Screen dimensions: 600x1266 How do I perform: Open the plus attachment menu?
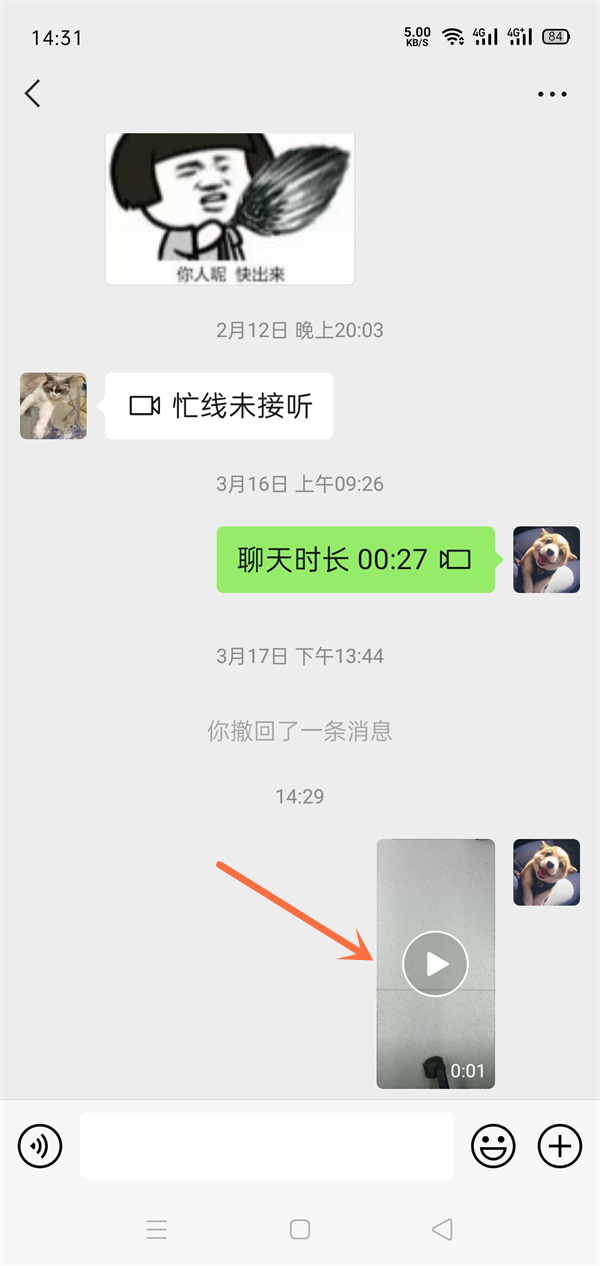click(x=560, y=1145)
